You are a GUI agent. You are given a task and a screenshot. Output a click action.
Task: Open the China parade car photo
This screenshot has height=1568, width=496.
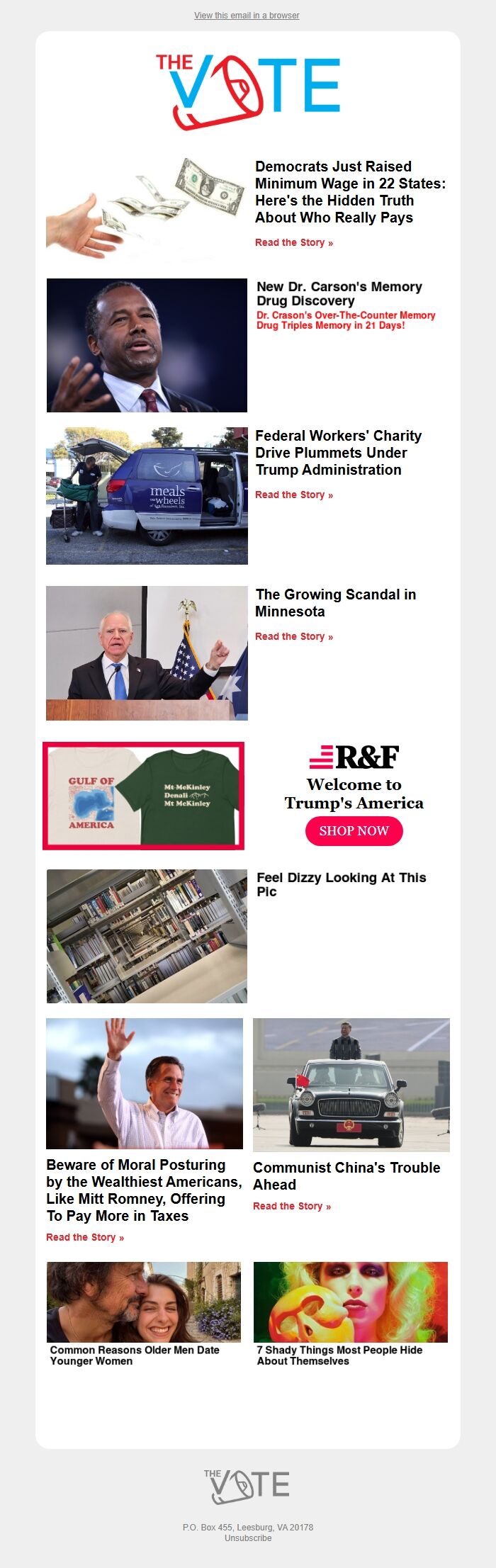point(351,1084)
